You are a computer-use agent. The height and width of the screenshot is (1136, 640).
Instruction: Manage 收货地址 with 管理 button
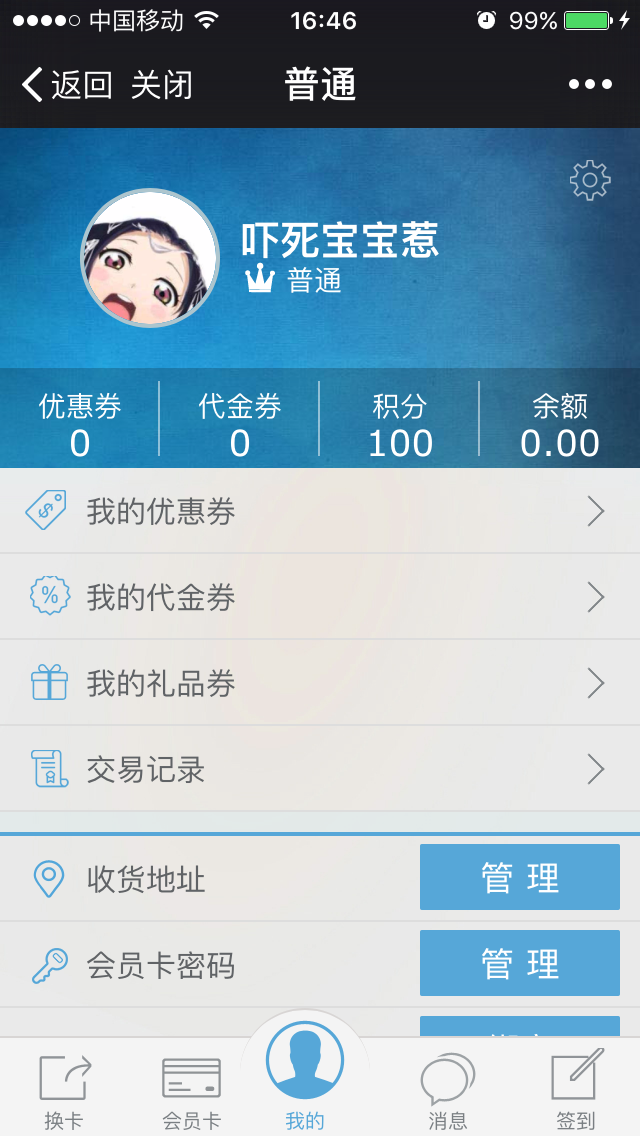520,878
